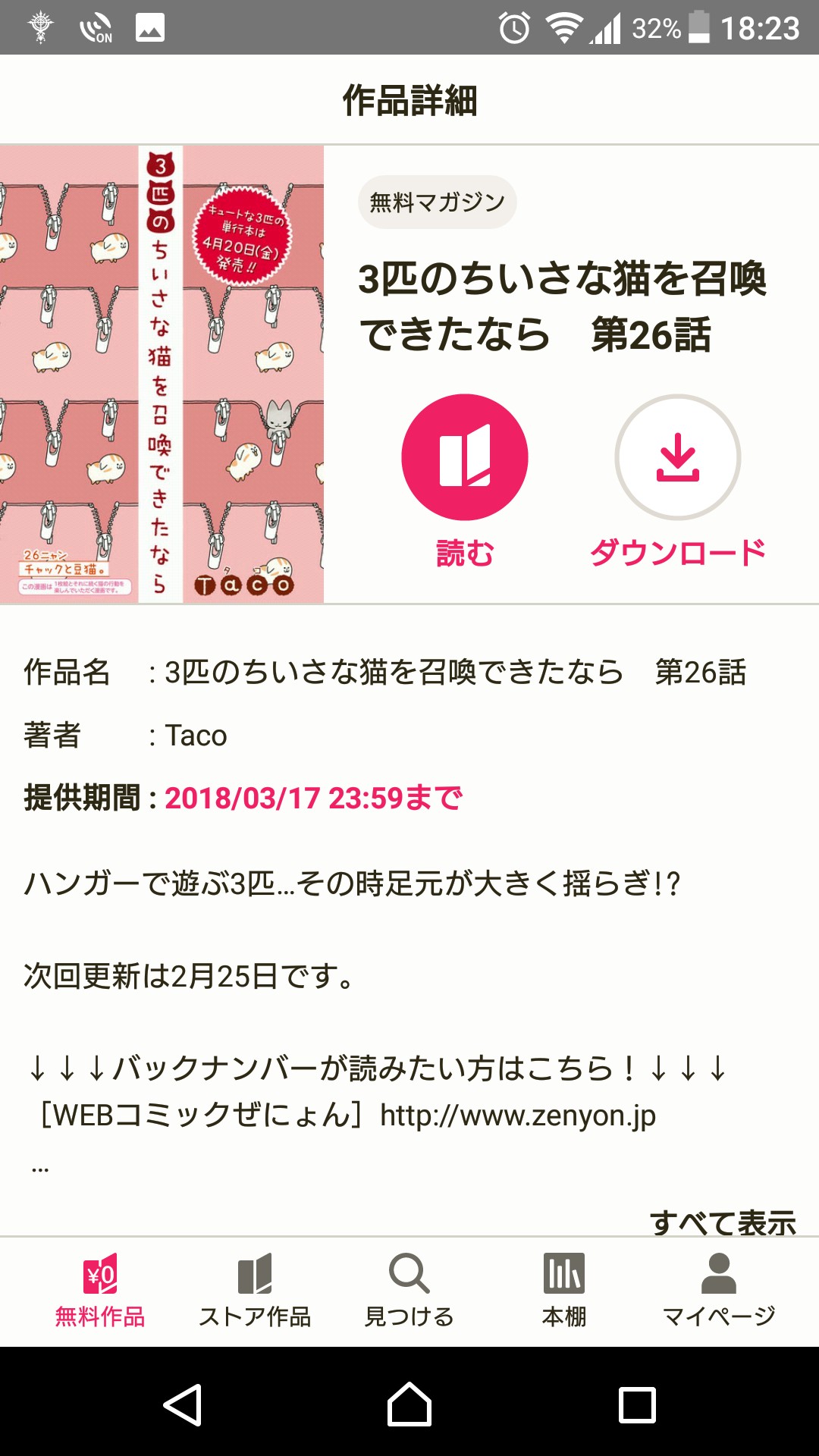Open the manga cover image
Screen dimensions: 819x1456
coord(162,374)
